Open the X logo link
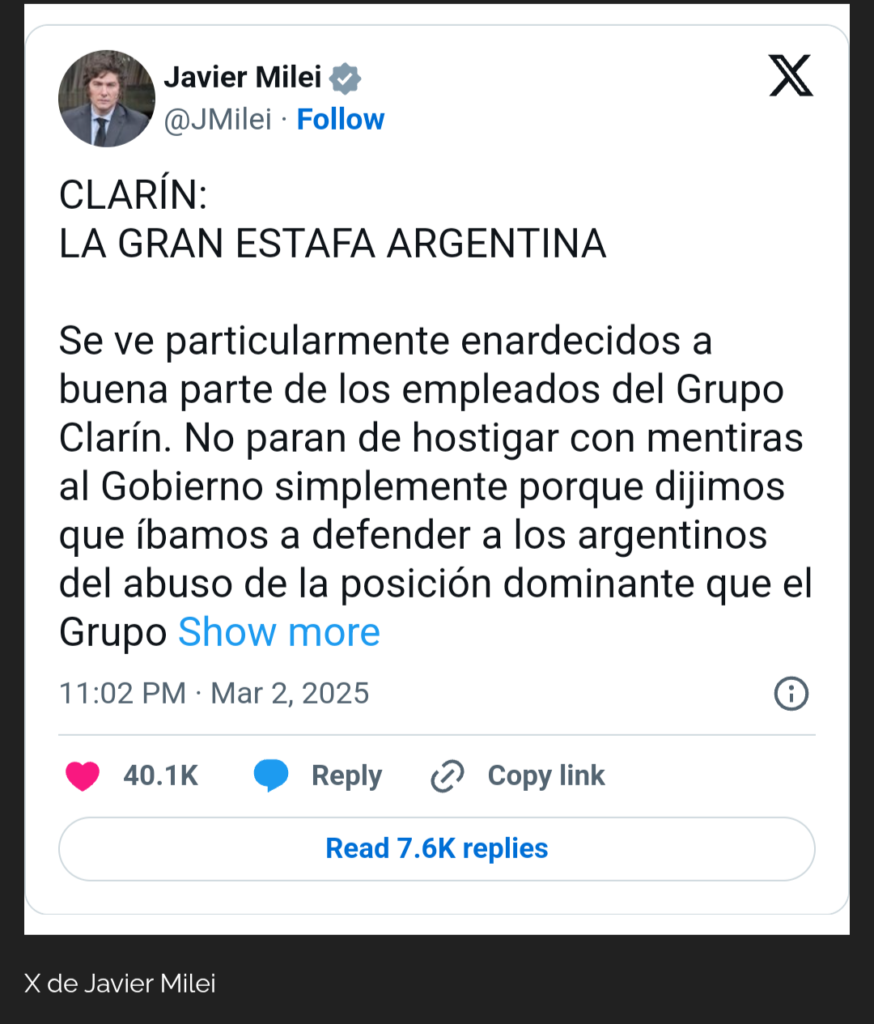 pos(790,77)
